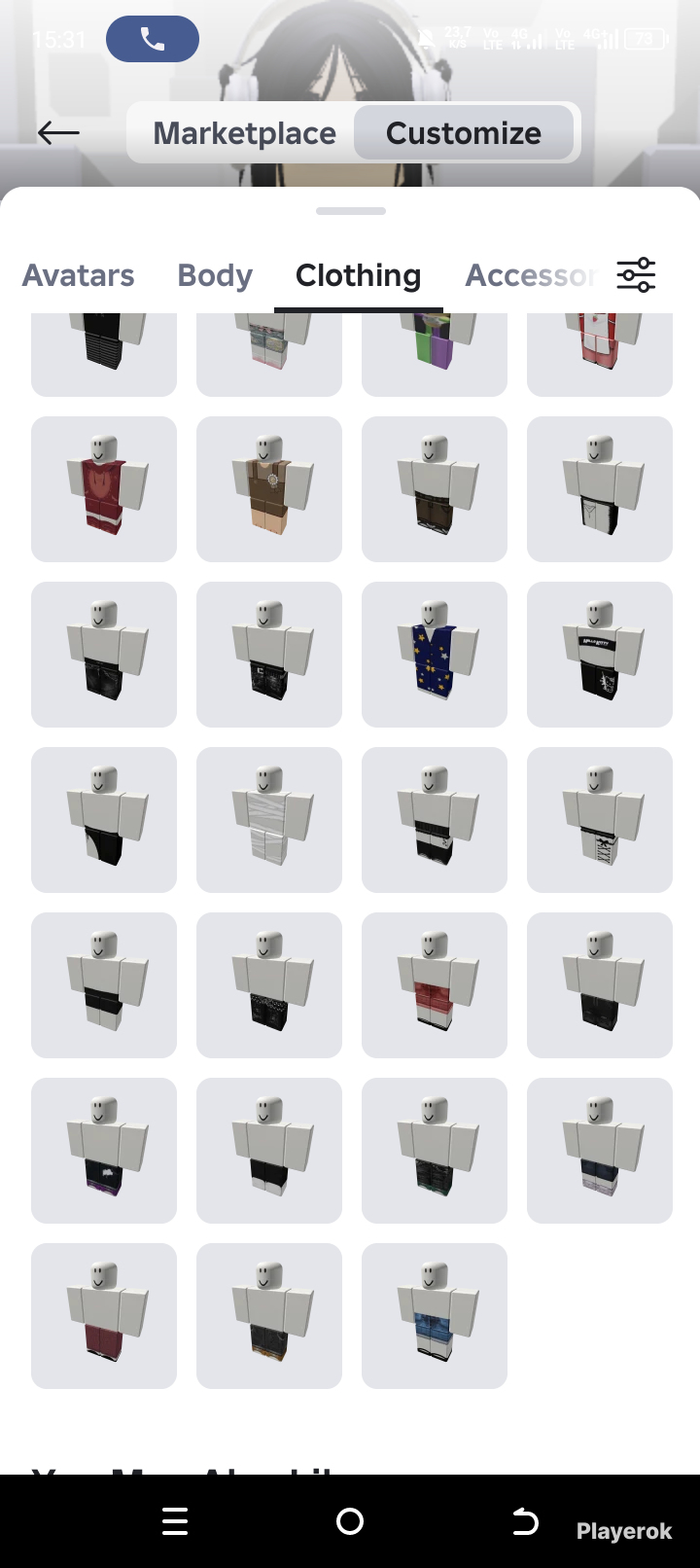Viewport: 700px width, 1568px height.
Task: Equip the red plaid skirt item
Action: tap(435, 985)
